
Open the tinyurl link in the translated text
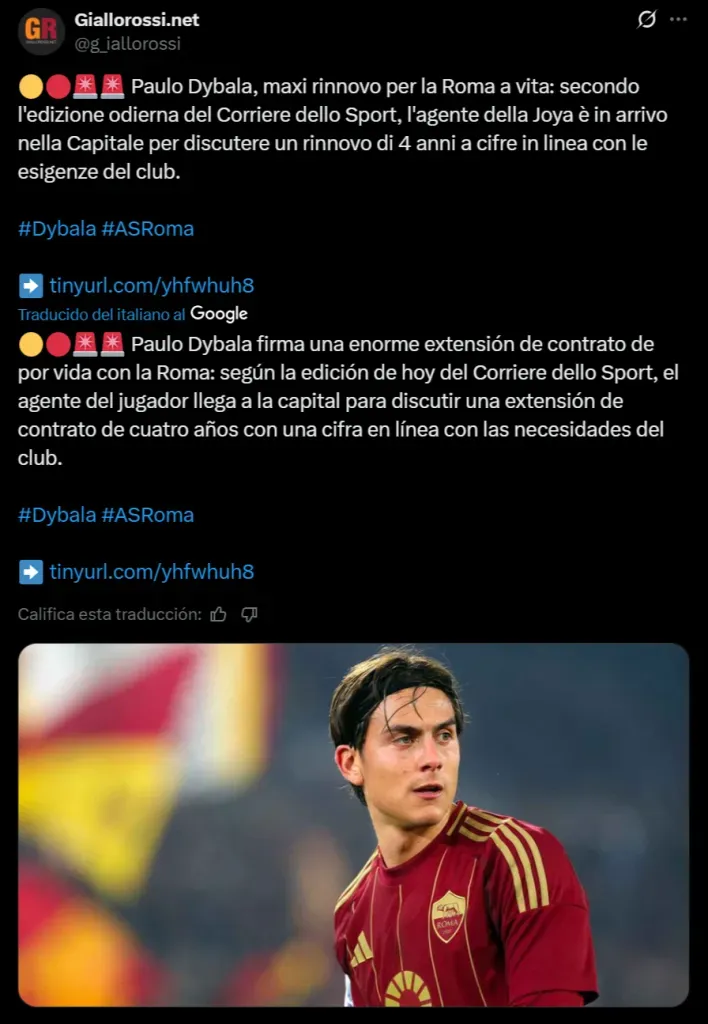(151, 572)
